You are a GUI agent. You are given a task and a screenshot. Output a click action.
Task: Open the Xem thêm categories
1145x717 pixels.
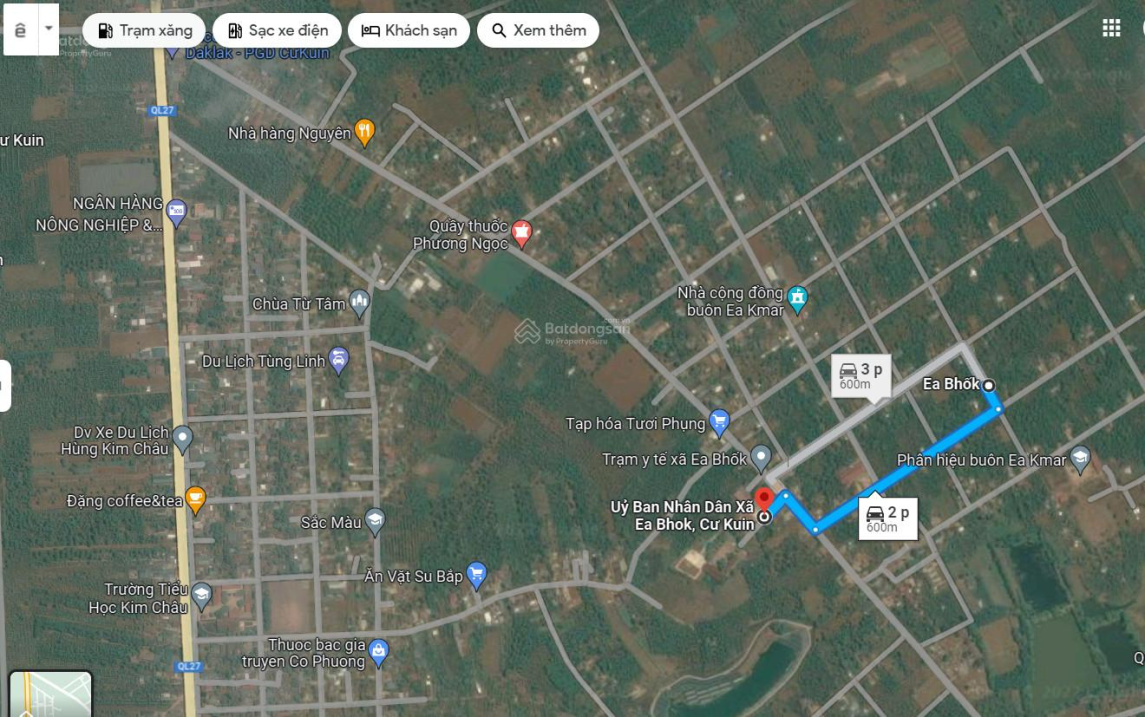(x=538, y=30)
